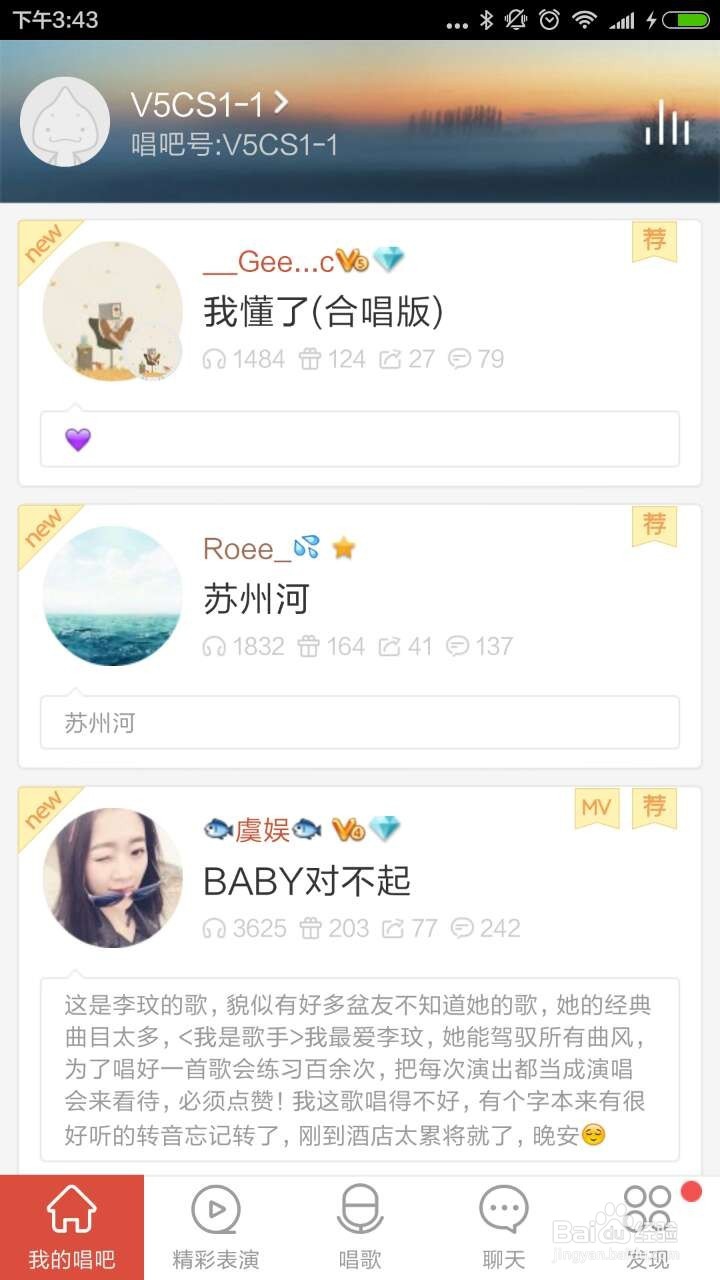The width and height of the screenshot is (720, 1280).
Task: Go to the 唱歌 tab
Action: point(360,1228)
